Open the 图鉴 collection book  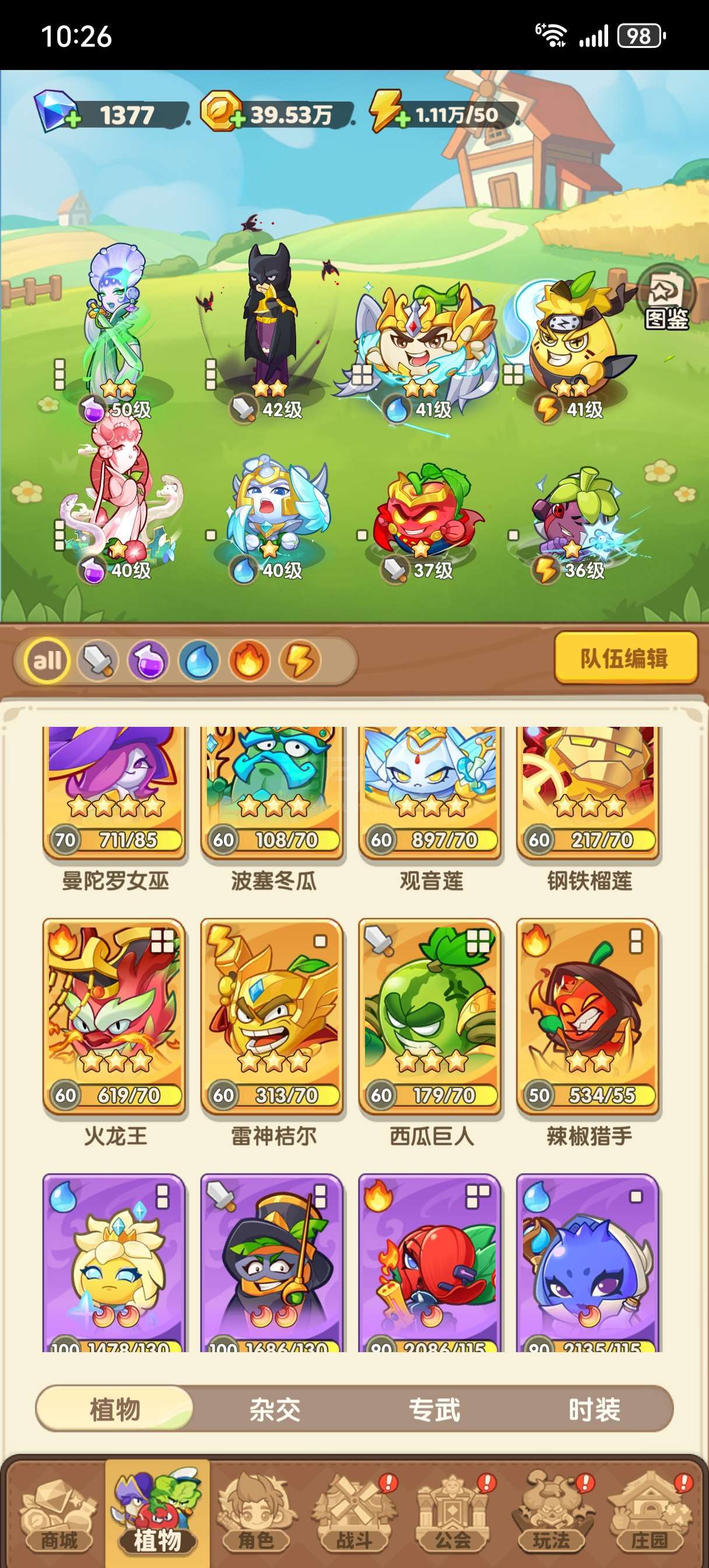[666, 299]
